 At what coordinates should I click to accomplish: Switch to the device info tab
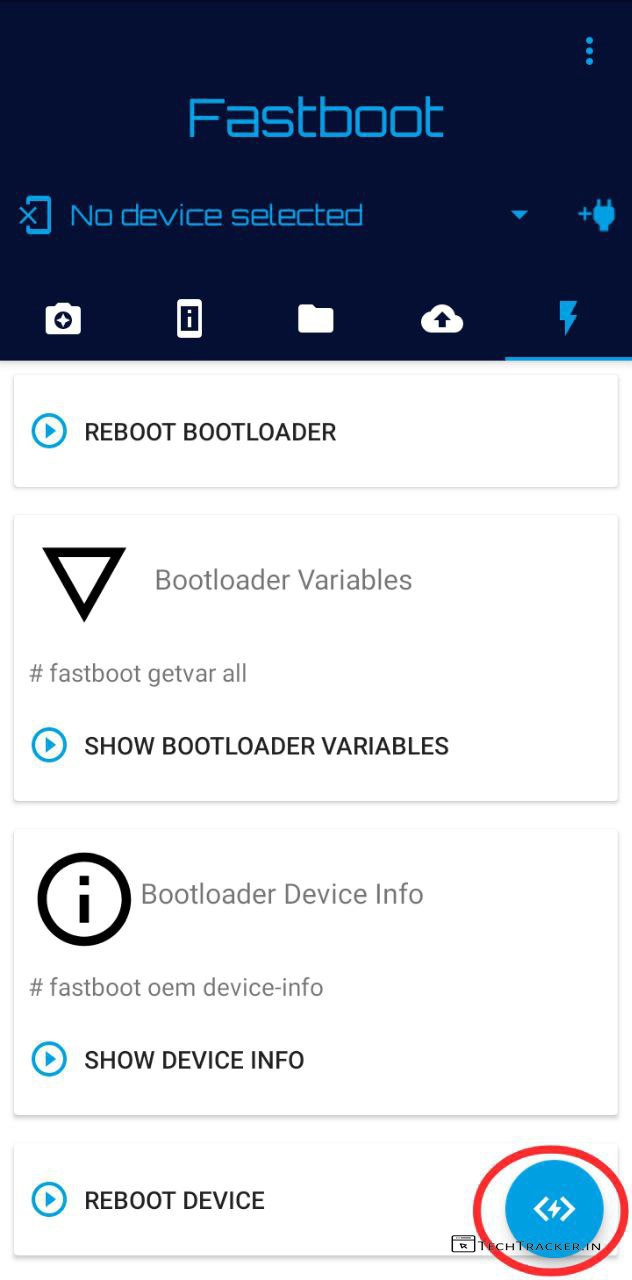[189, 319]
